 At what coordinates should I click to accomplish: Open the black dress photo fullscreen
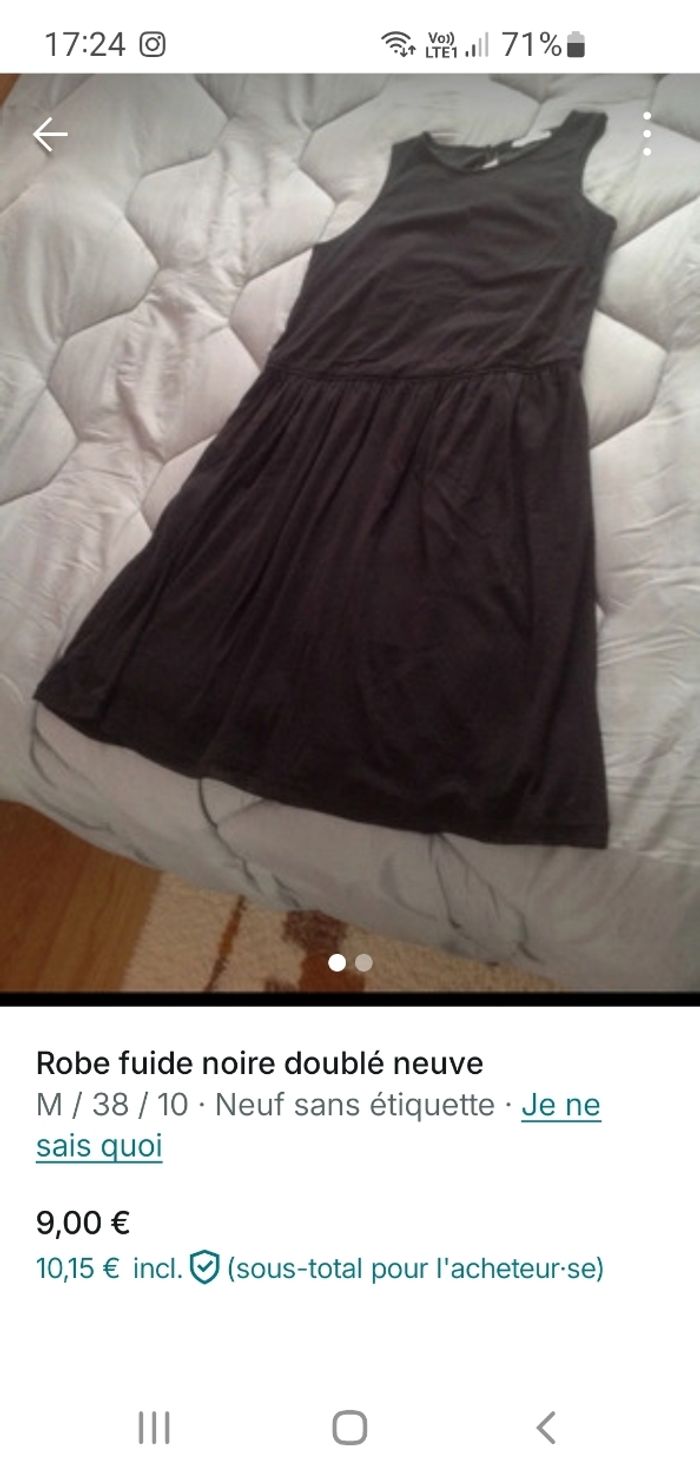[x=350, y=500]
